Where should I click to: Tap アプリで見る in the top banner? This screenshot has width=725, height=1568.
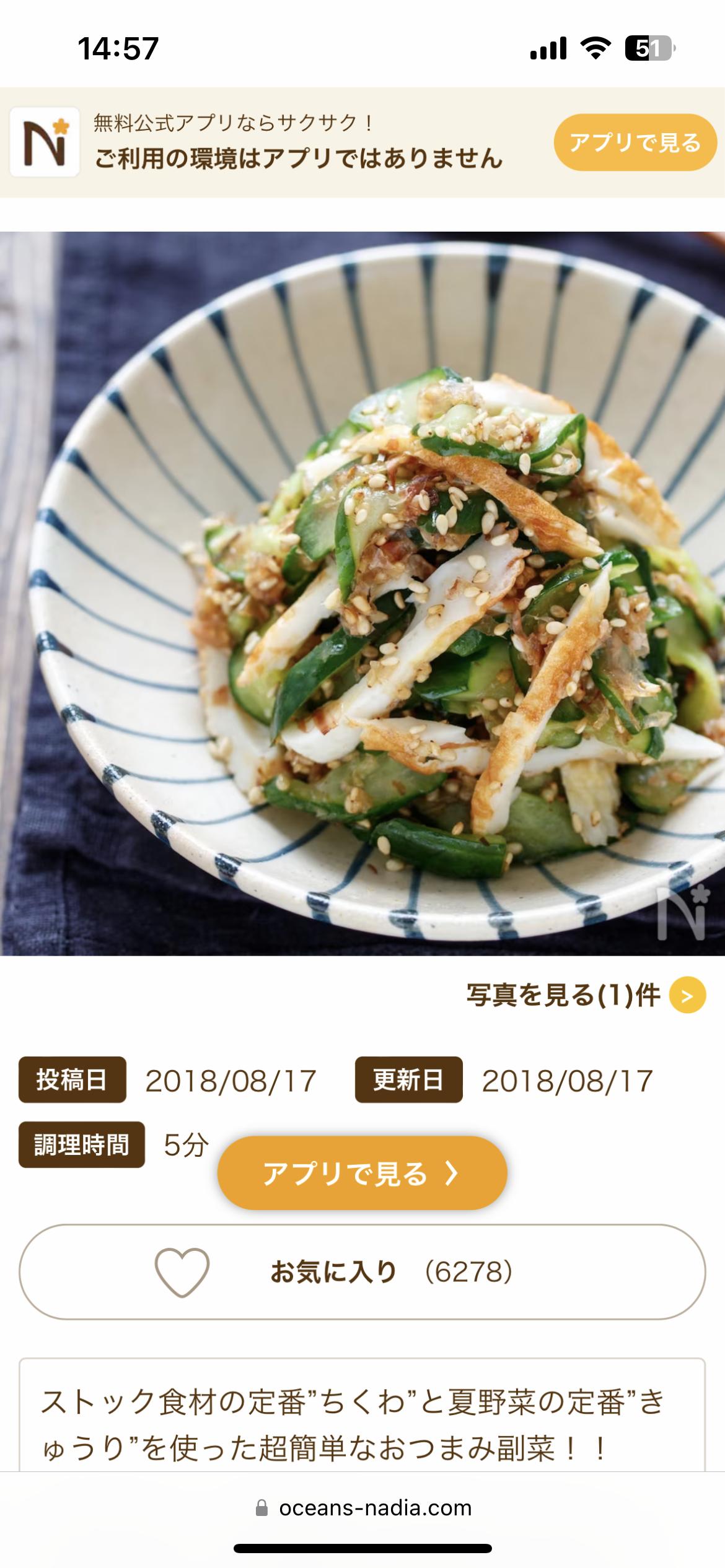[635, 142]
